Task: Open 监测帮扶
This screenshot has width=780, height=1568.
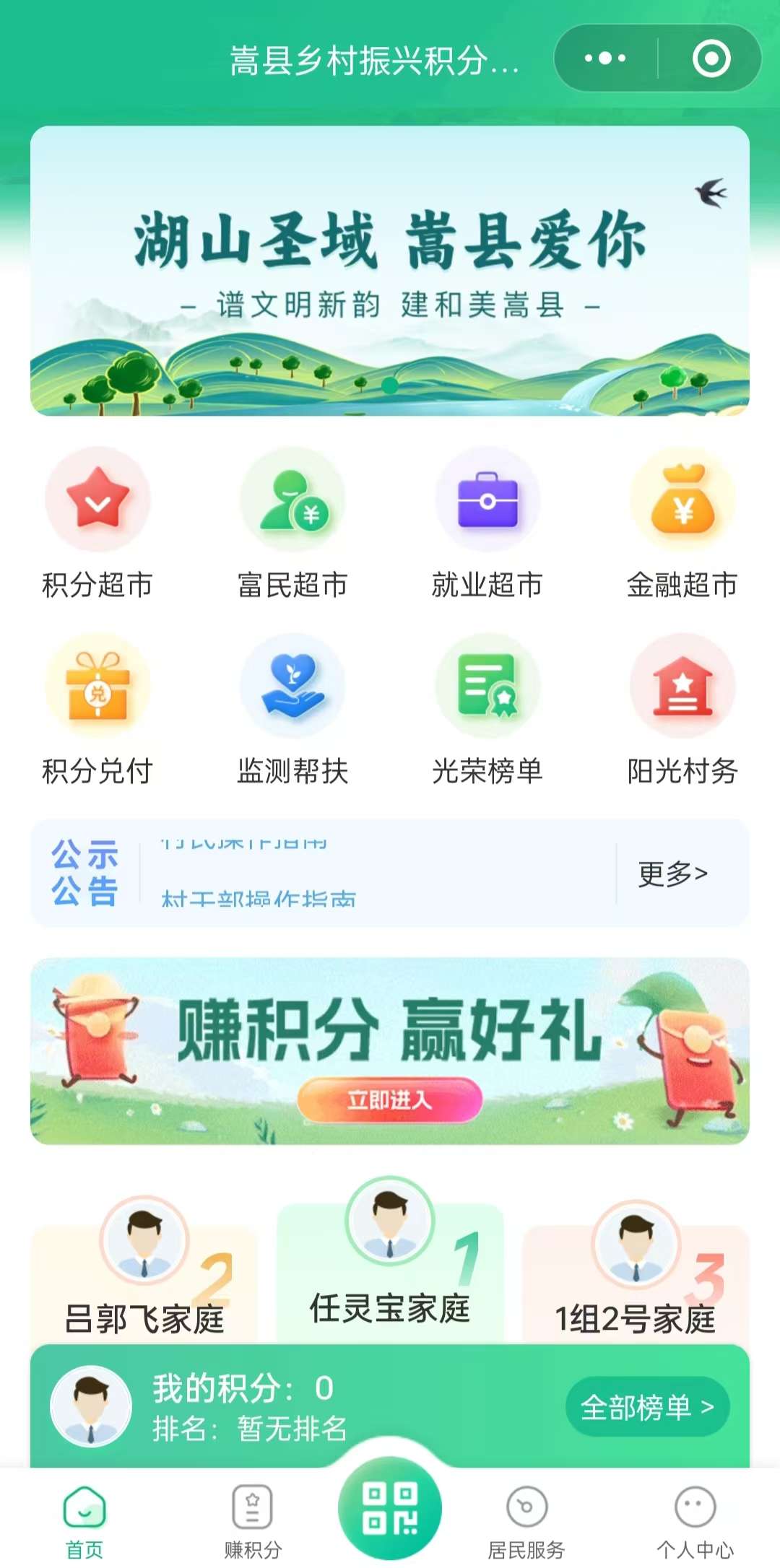Action: tap(292, 711)
